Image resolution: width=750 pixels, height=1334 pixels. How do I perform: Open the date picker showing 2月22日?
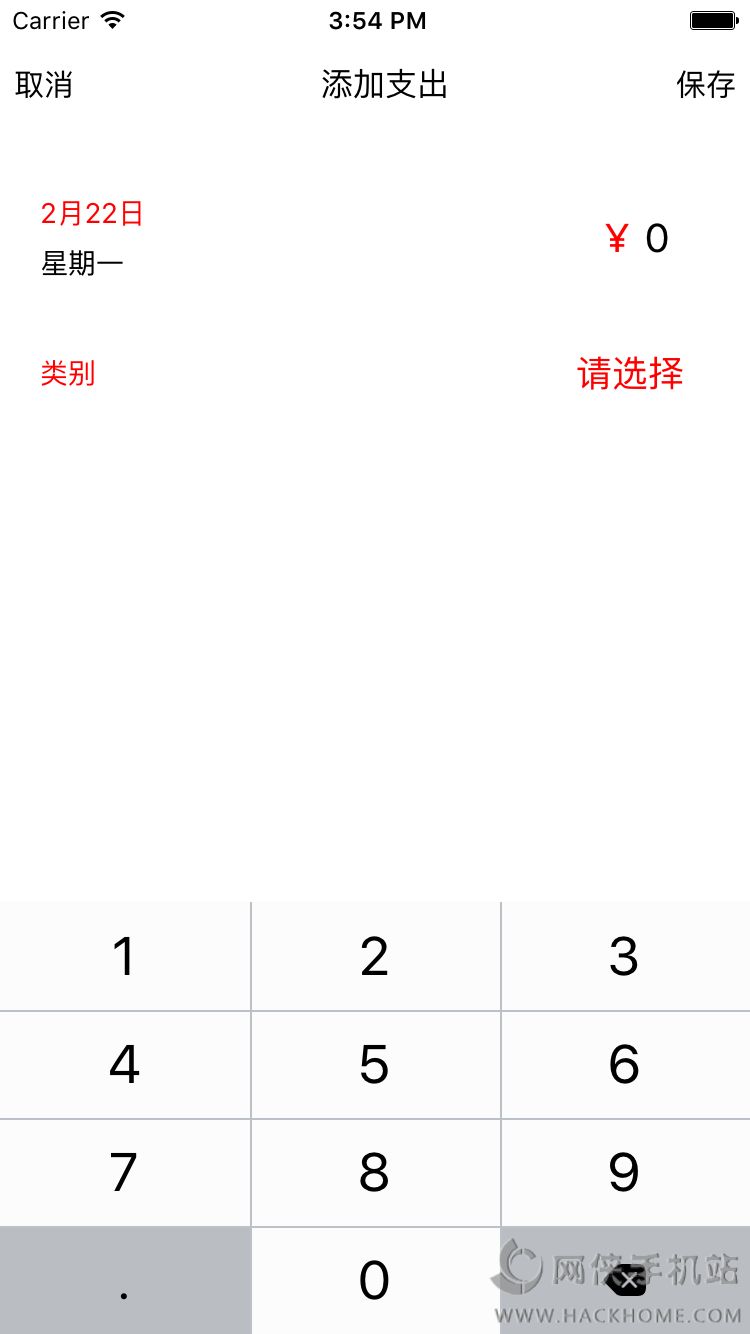pyautogui.click(x=92, y=213)
